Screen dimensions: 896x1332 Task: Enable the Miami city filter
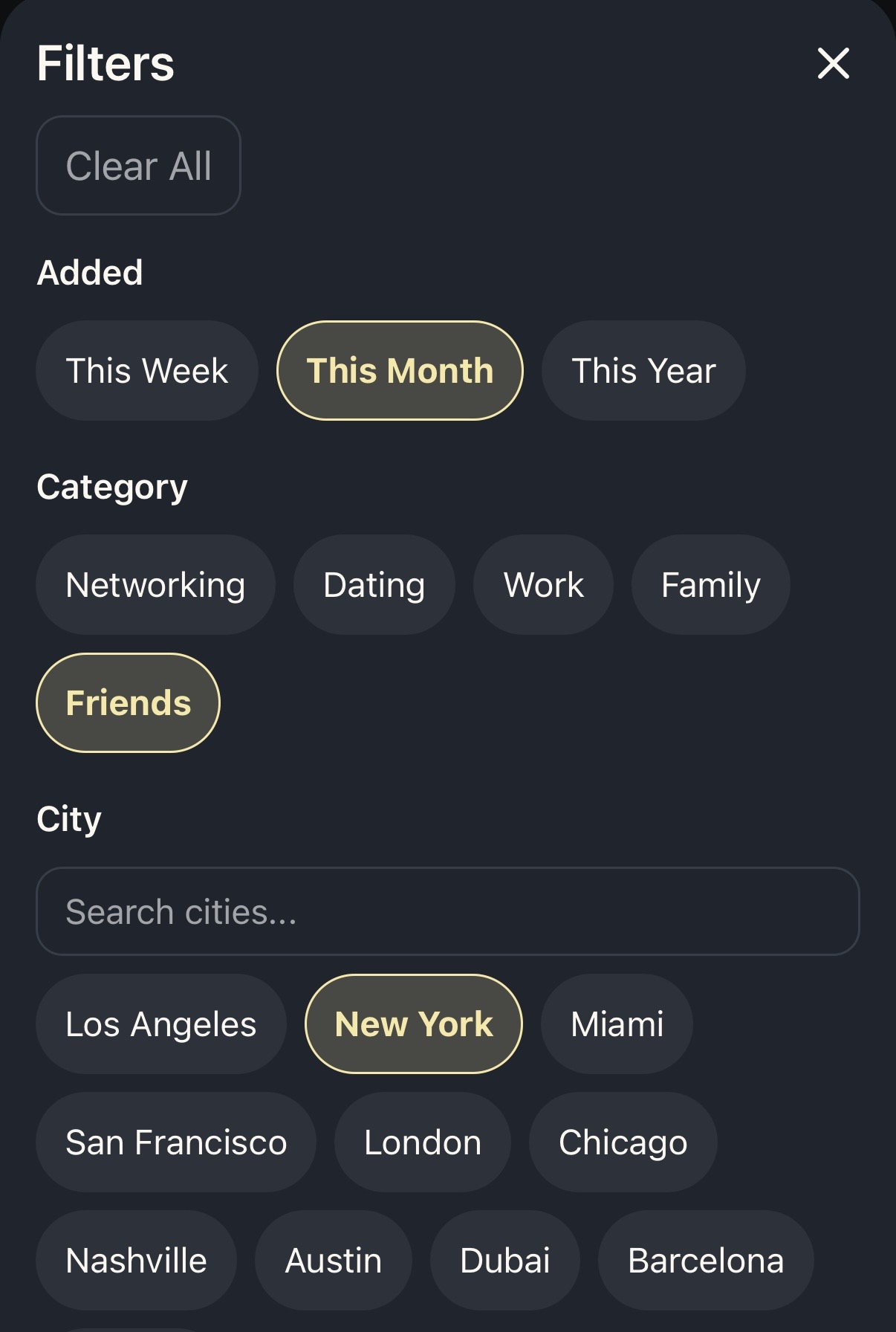(616, 1023)
